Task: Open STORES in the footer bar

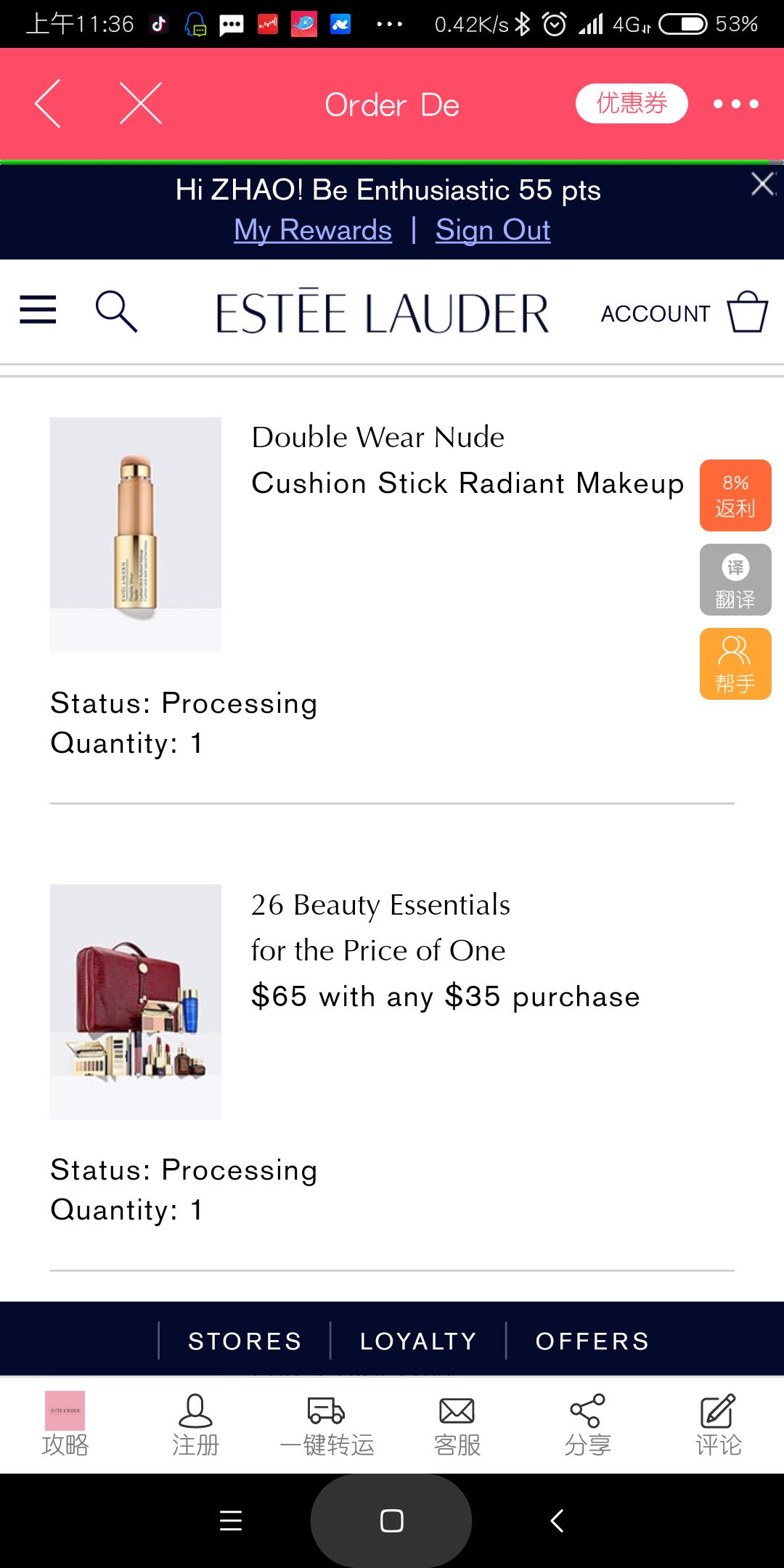Action: coord(245,1341)
